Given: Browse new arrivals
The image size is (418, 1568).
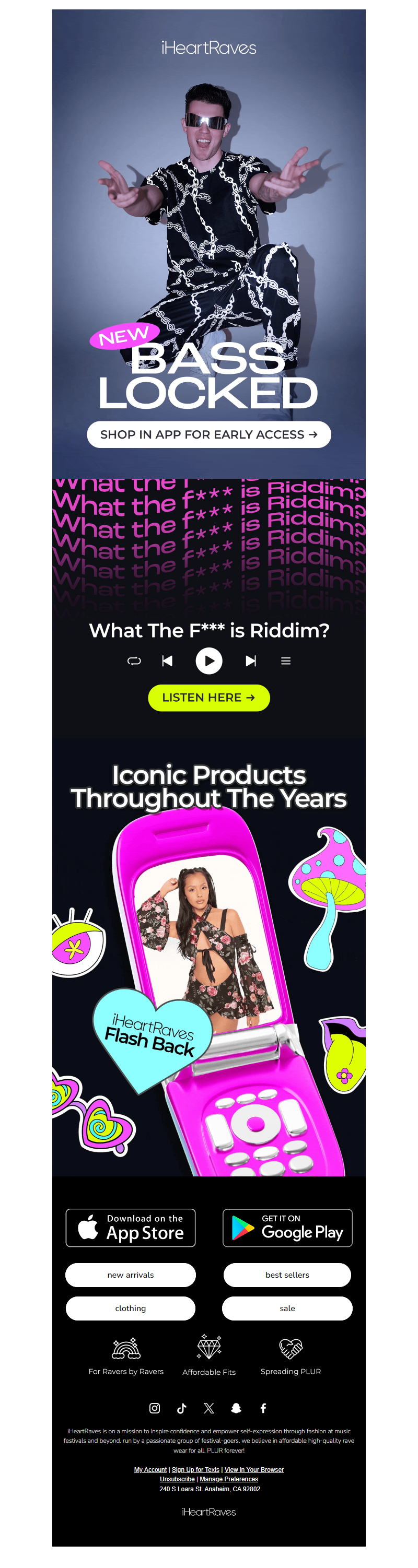Looking at the screenshot, I should click(131, 1275).
